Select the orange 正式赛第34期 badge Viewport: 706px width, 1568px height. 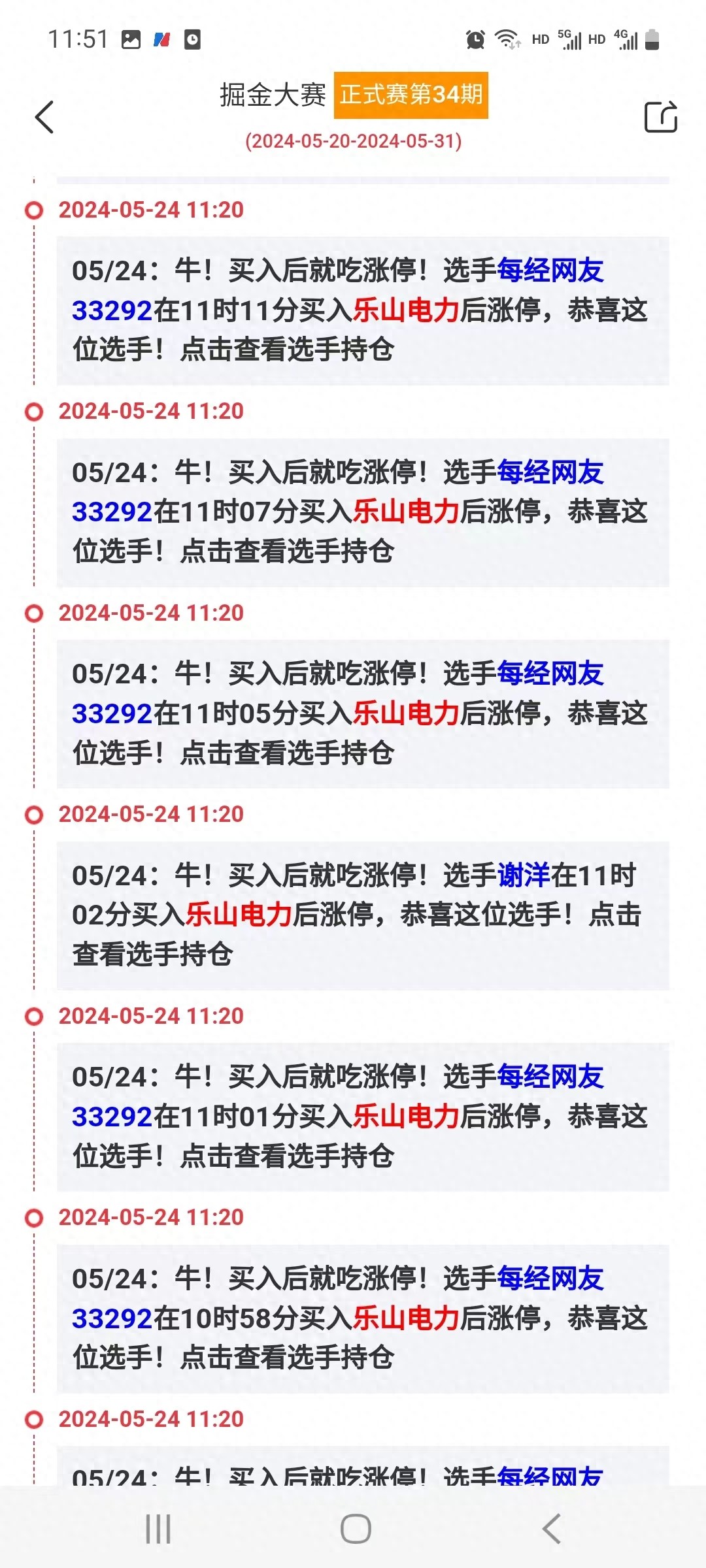pos(411,96)
